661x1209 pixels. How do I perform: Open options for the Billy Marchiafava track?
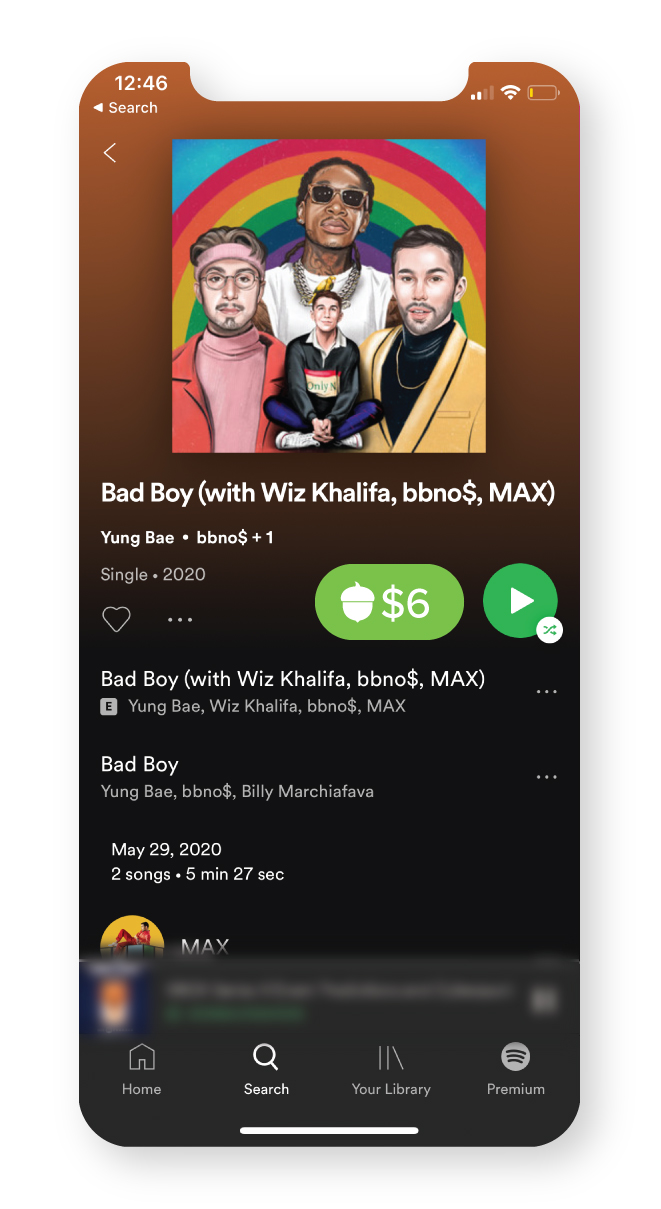[546, 777]
